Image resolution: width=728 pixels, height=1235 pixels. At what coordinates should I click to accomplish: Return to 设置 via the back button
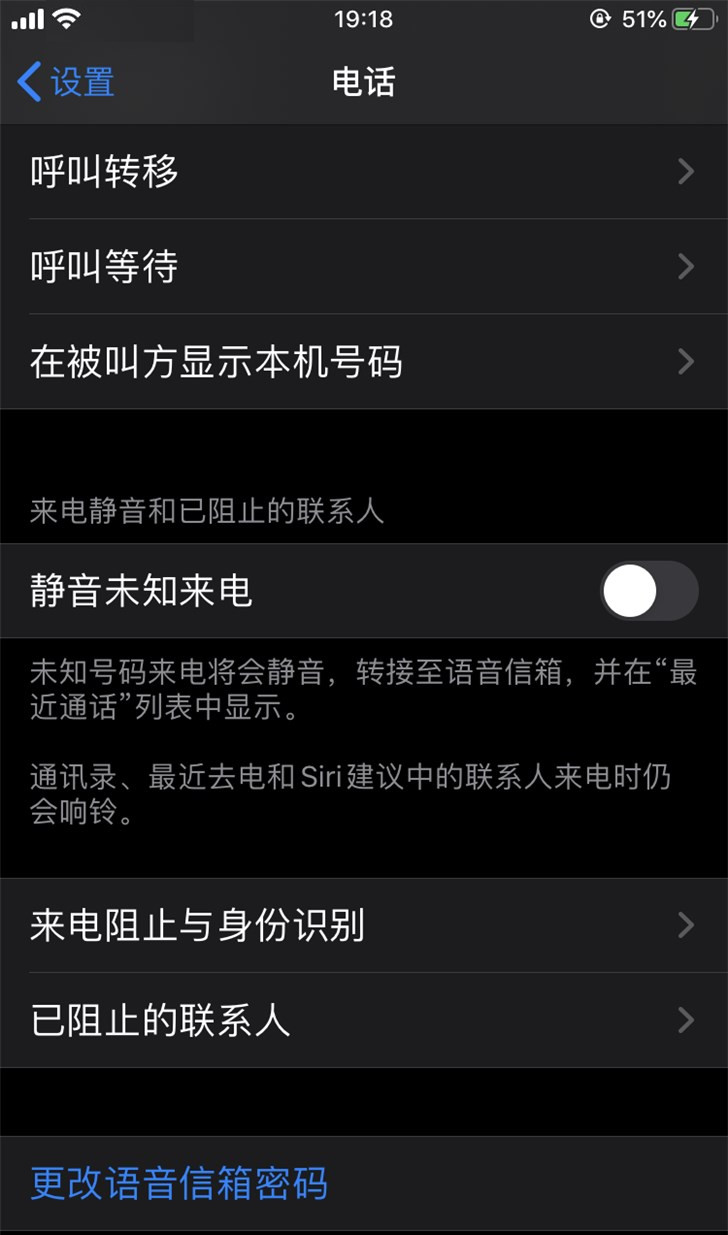60,82
